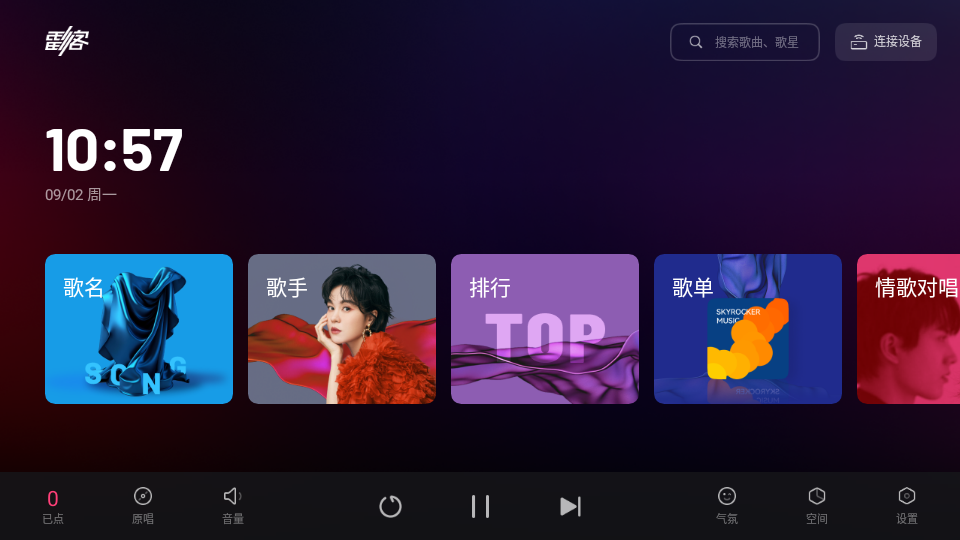
Task: Open the 情歌对唱 duet card
Action: [x=908, y=329]
